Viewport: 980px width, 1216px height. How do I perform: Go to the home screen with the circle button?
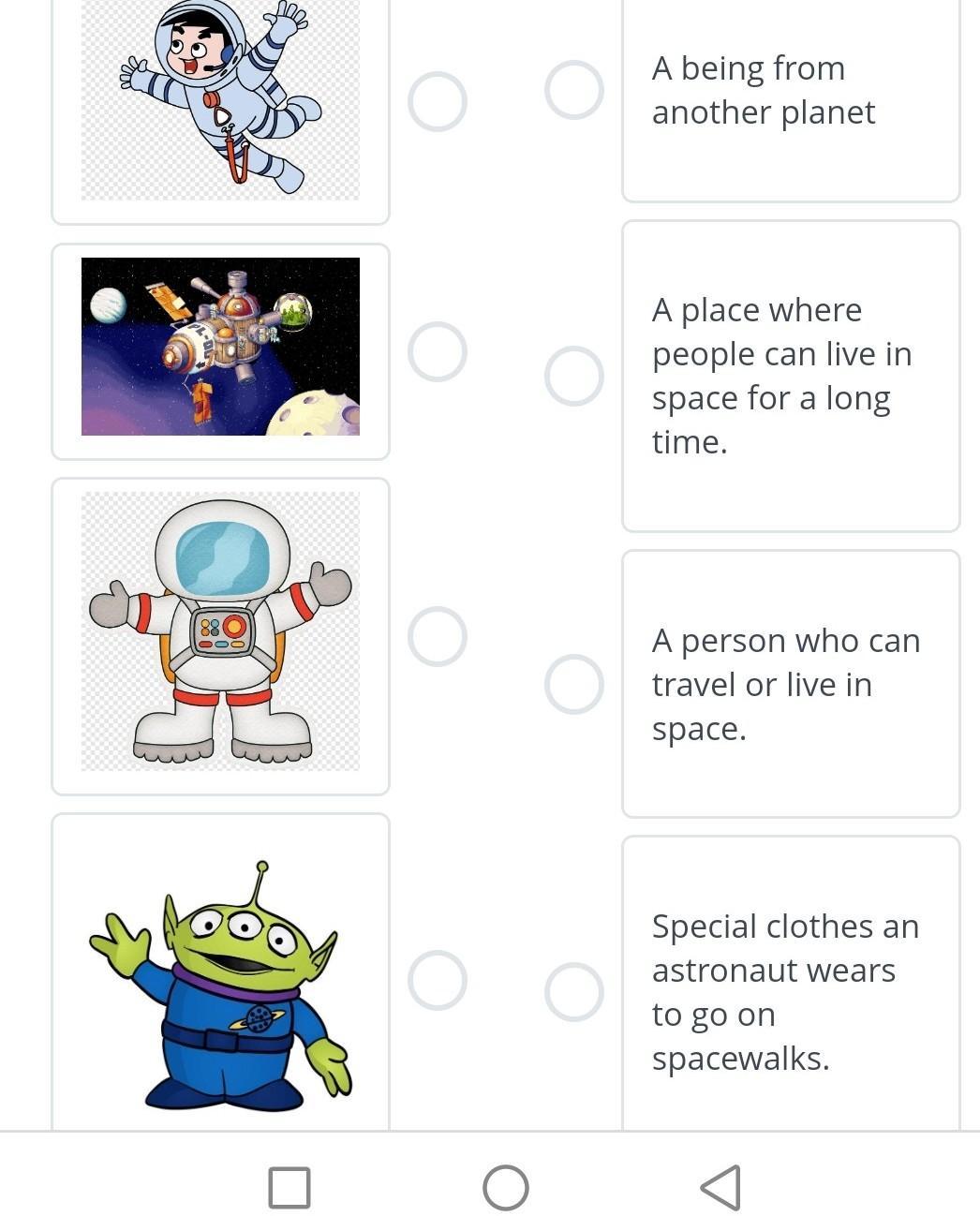506,1187
